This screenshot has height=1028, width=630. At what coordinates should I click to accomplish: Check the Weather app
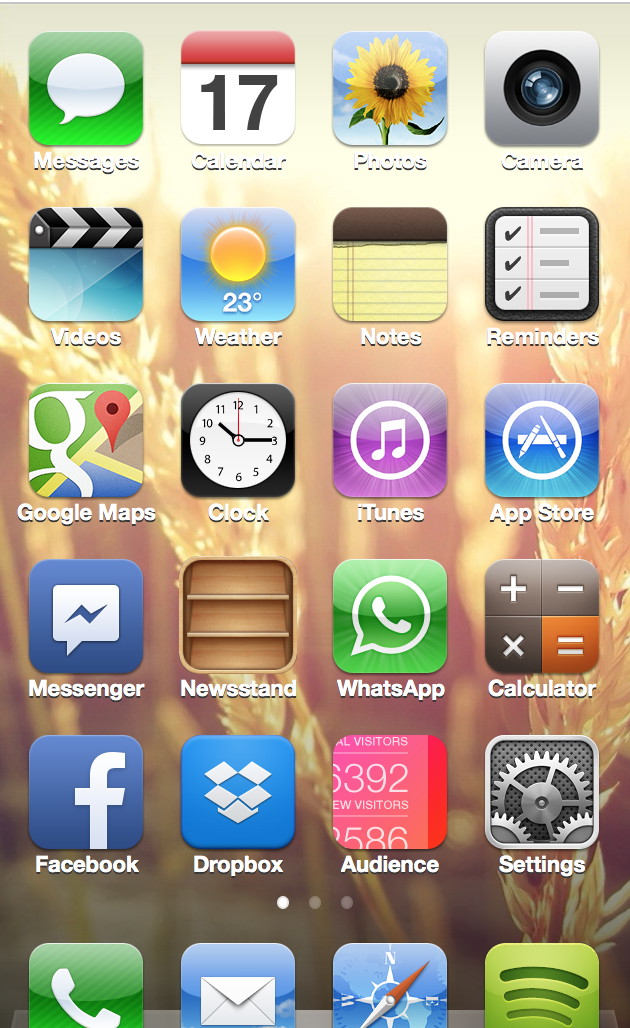click(x=238, y=264)
